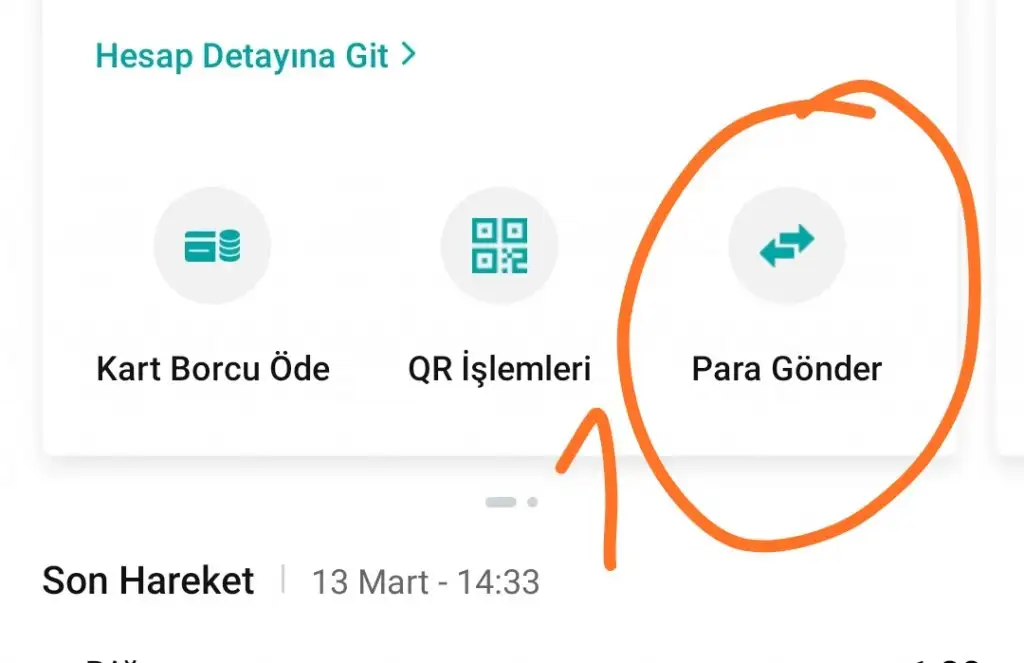Open Hesap Detayına Git link
Screen dimensions: 1024x663
click(254, 55)
